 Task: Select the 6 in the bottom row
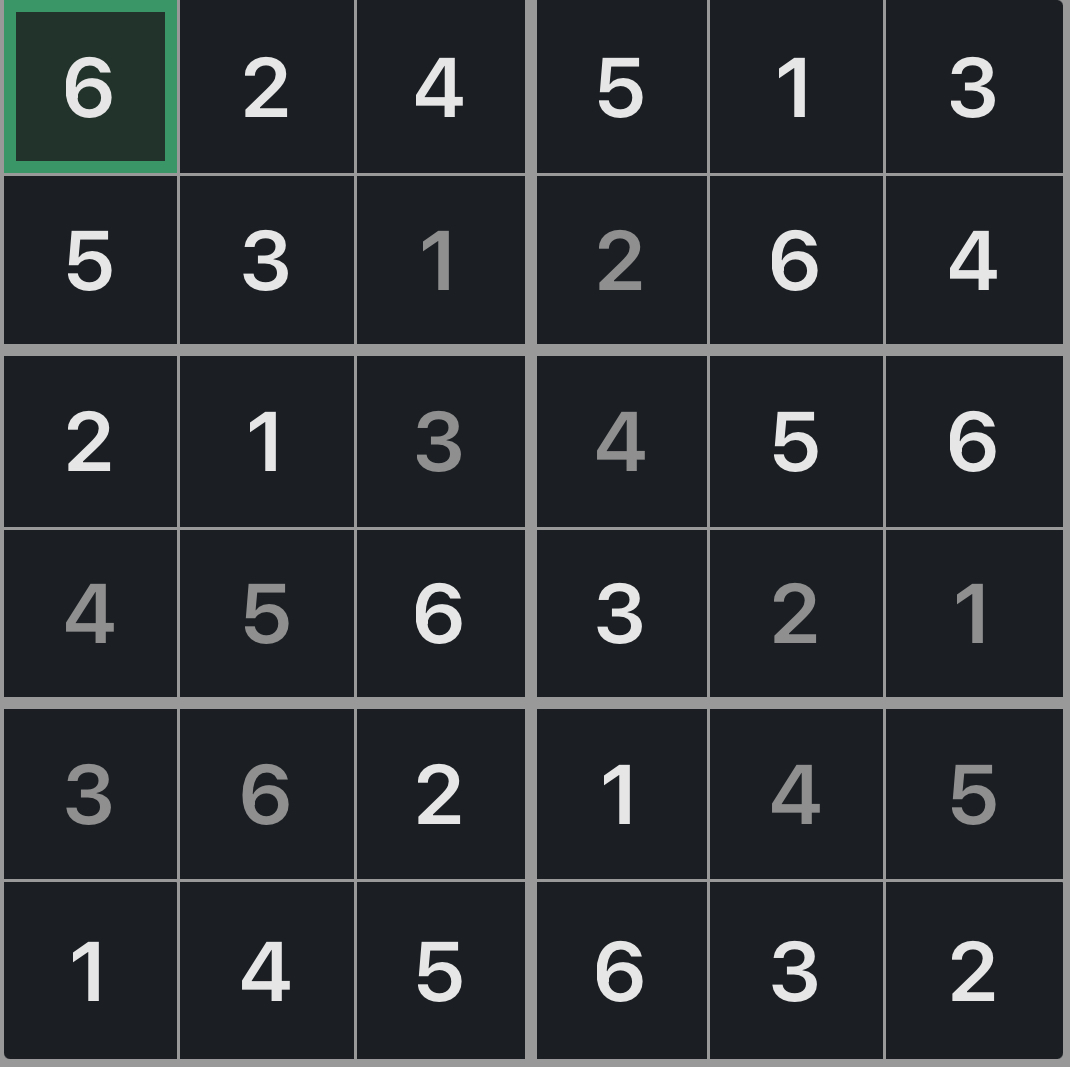point(620,970)
